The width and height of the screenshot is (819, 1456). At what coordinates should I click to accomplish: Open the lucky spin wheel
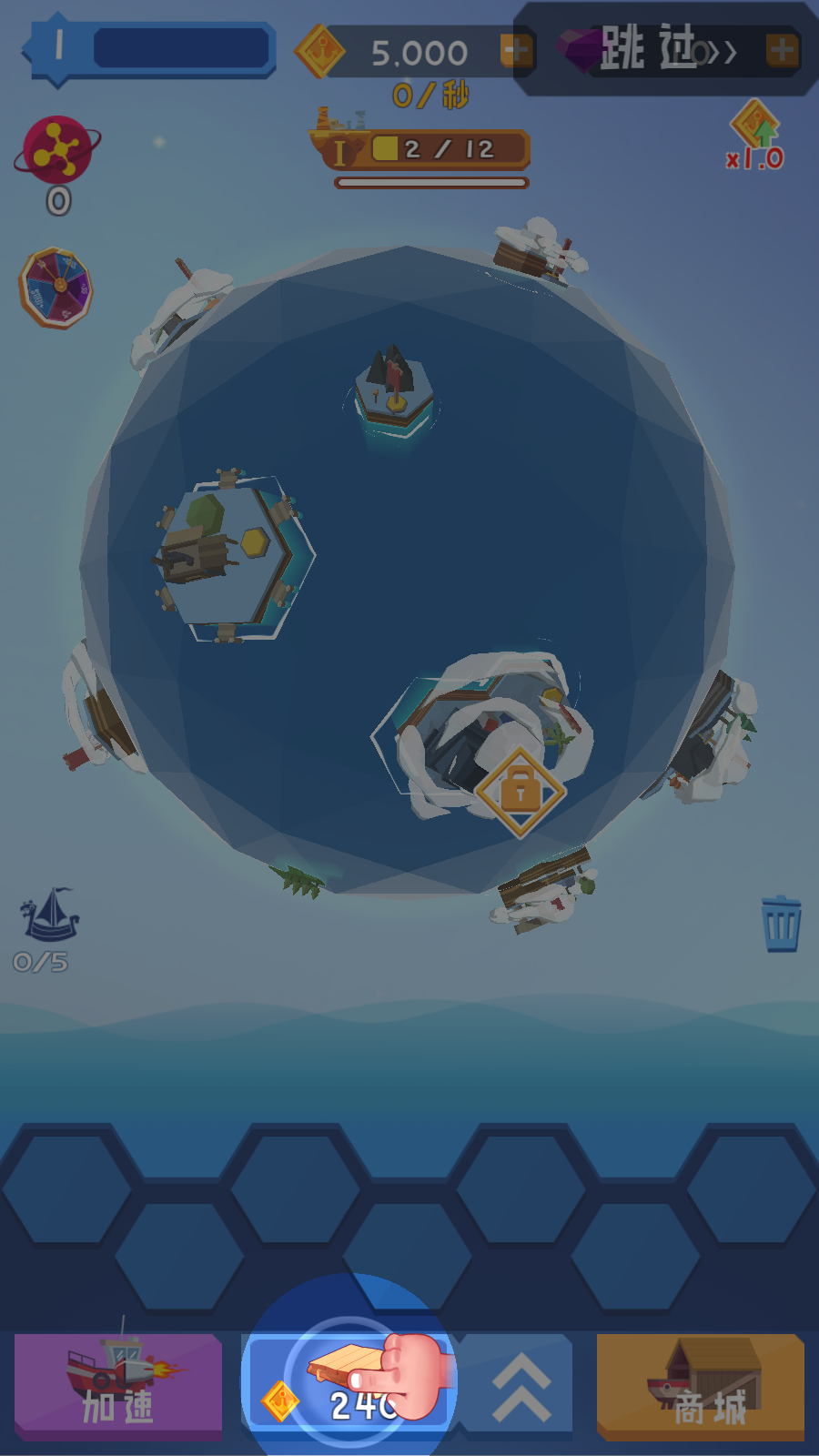pos(56,288)
